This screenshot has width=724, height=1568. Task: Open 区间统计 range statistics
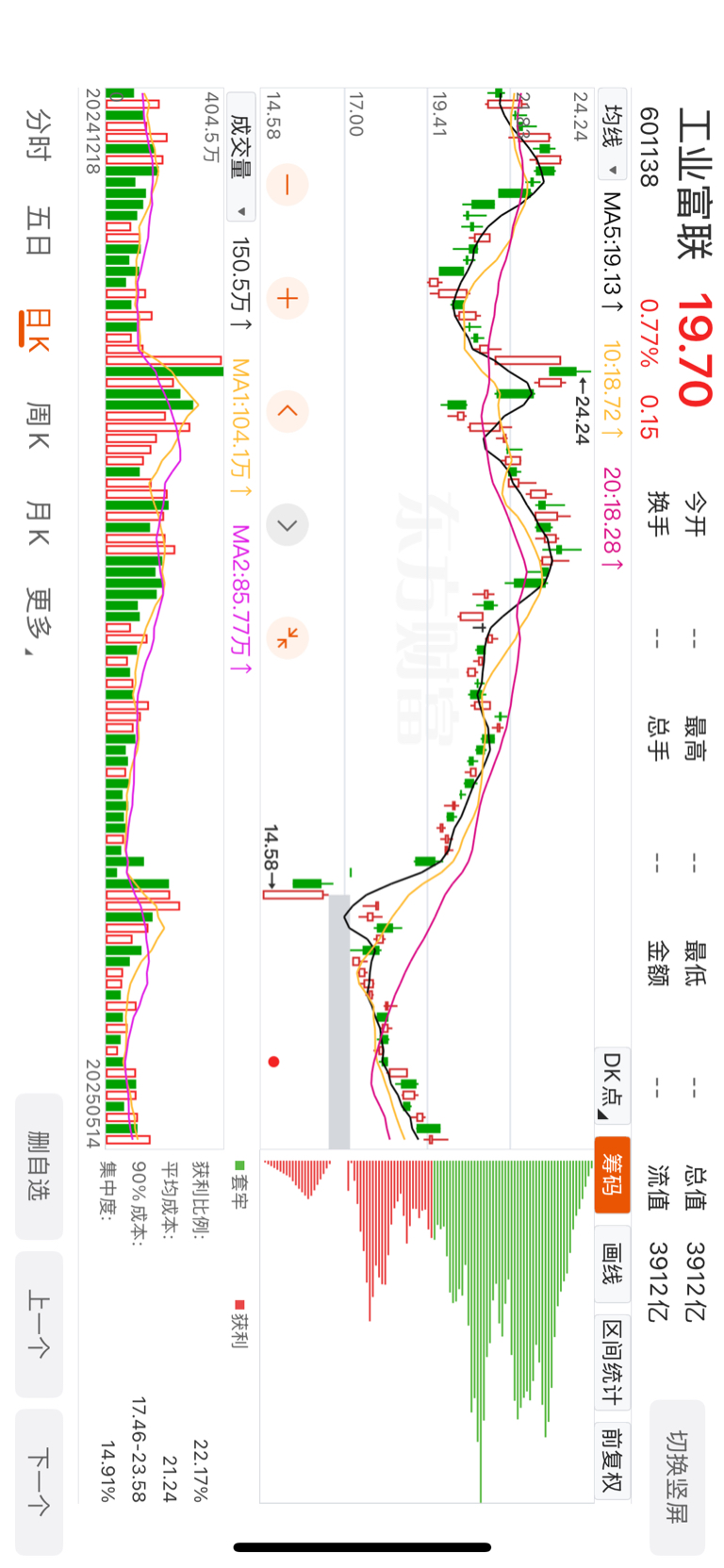click(x=613, y=1362)
